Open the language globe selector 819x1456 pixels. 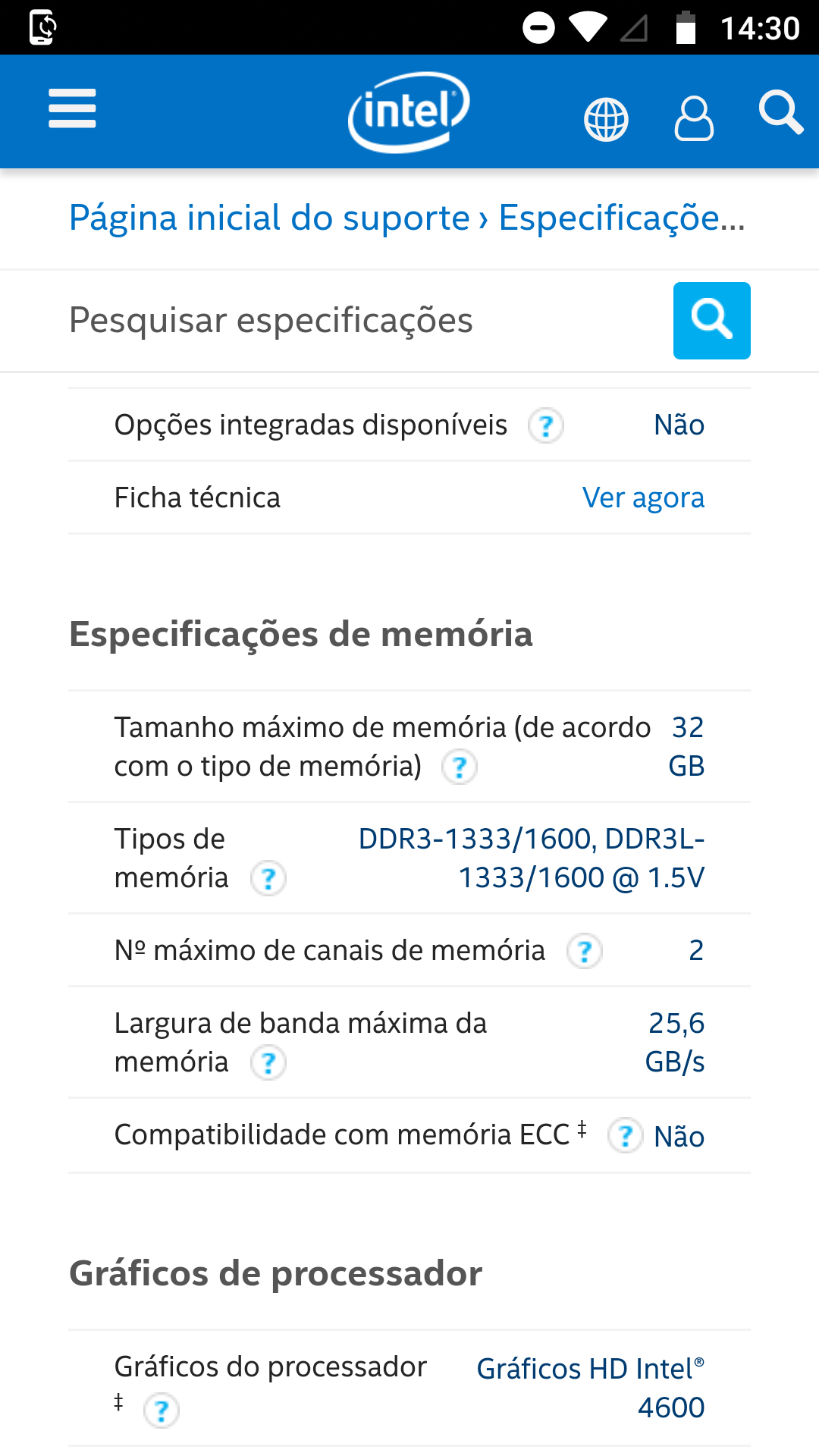pyautogui.click(x=606, y=119)
